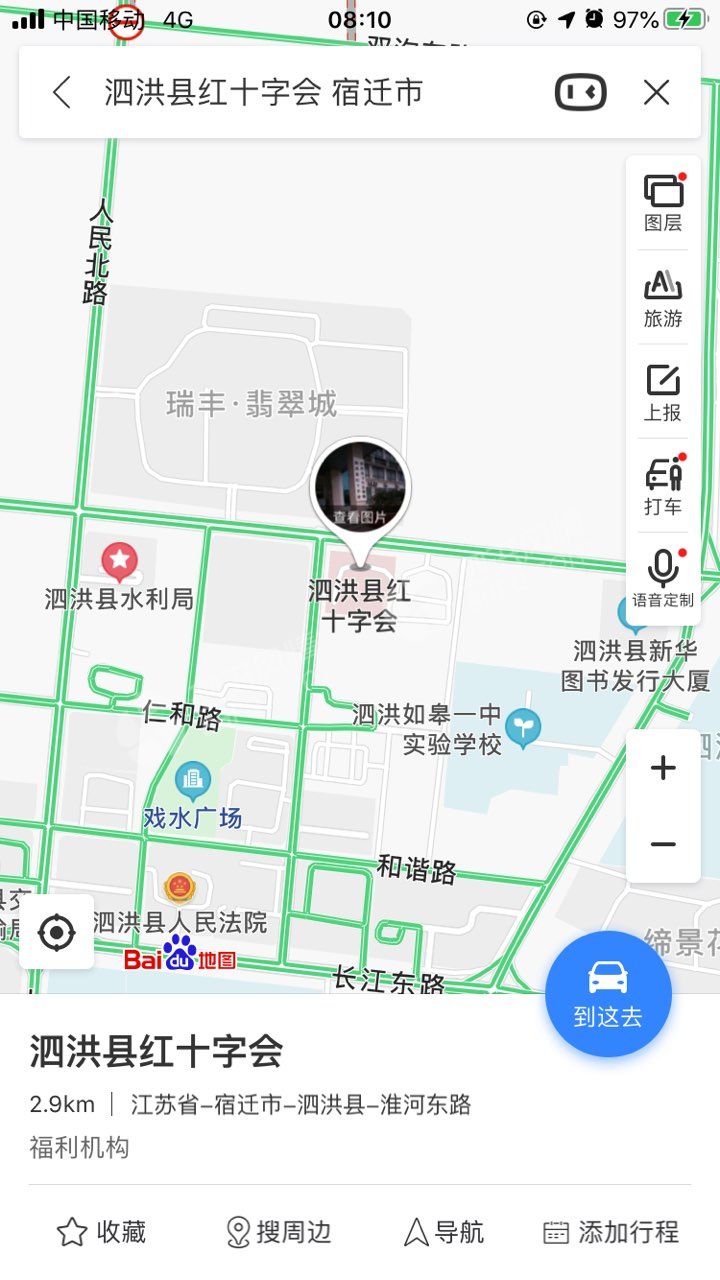Open 语音定制 voice customization

click(x=663, y=580)
